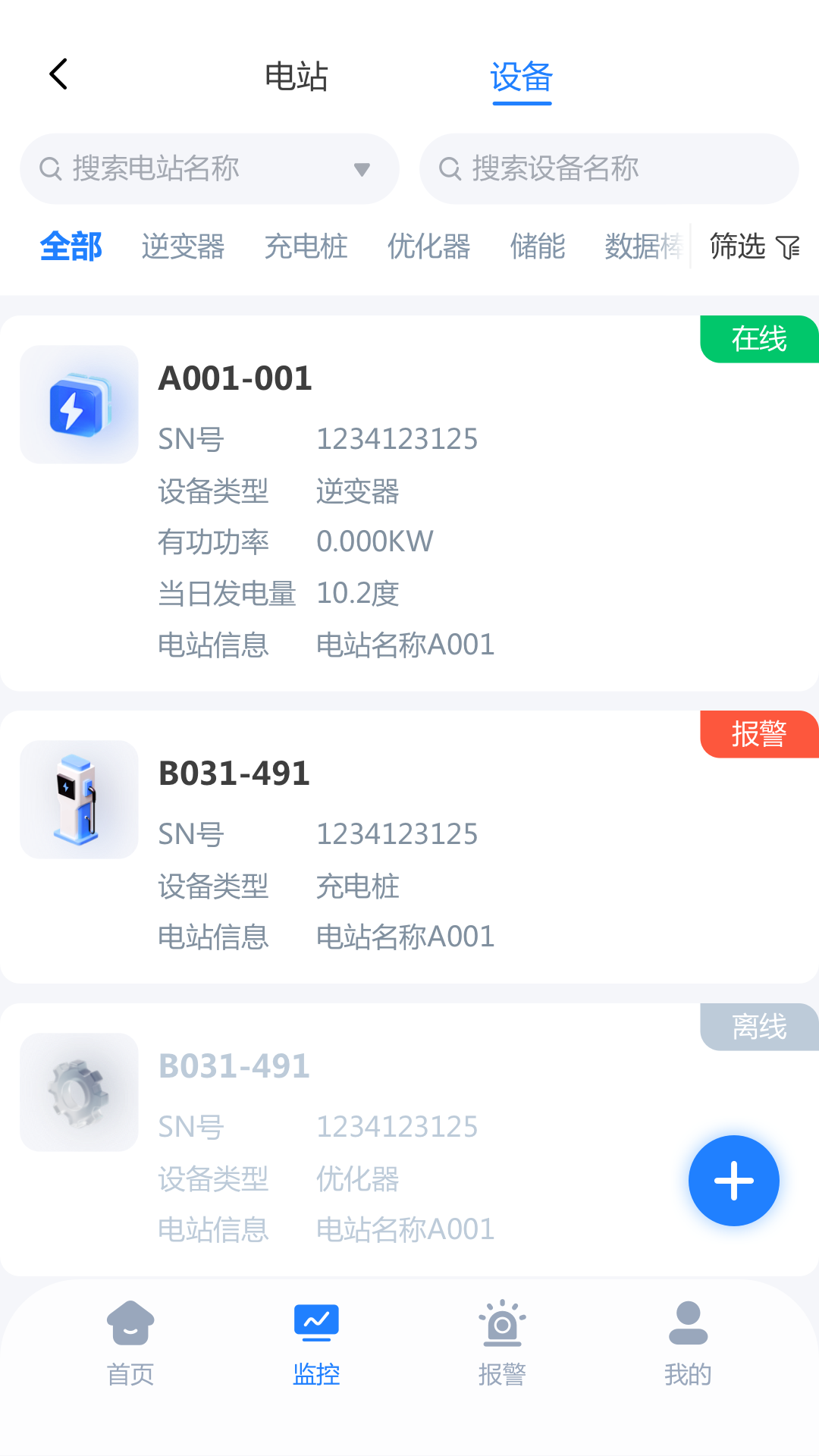
Task: Open the 充电桩 filter category
Action: click(x=306, y=246)
